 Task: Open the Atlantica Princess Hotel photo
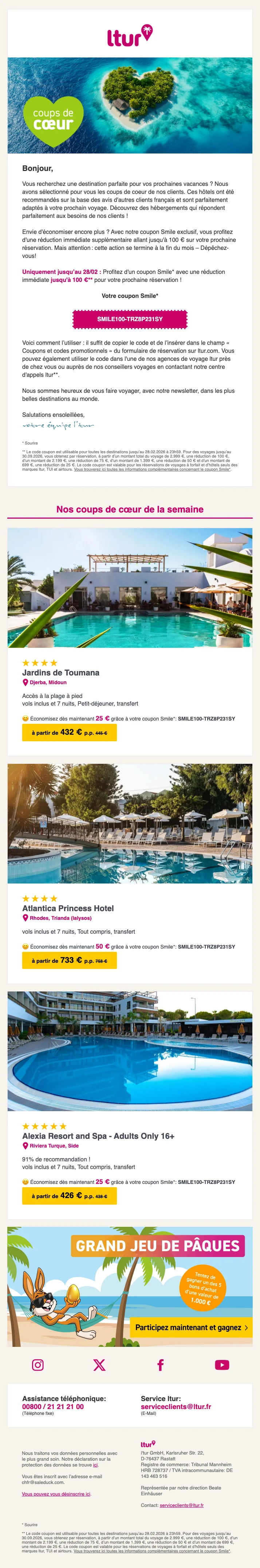click(x=130, y=823)
